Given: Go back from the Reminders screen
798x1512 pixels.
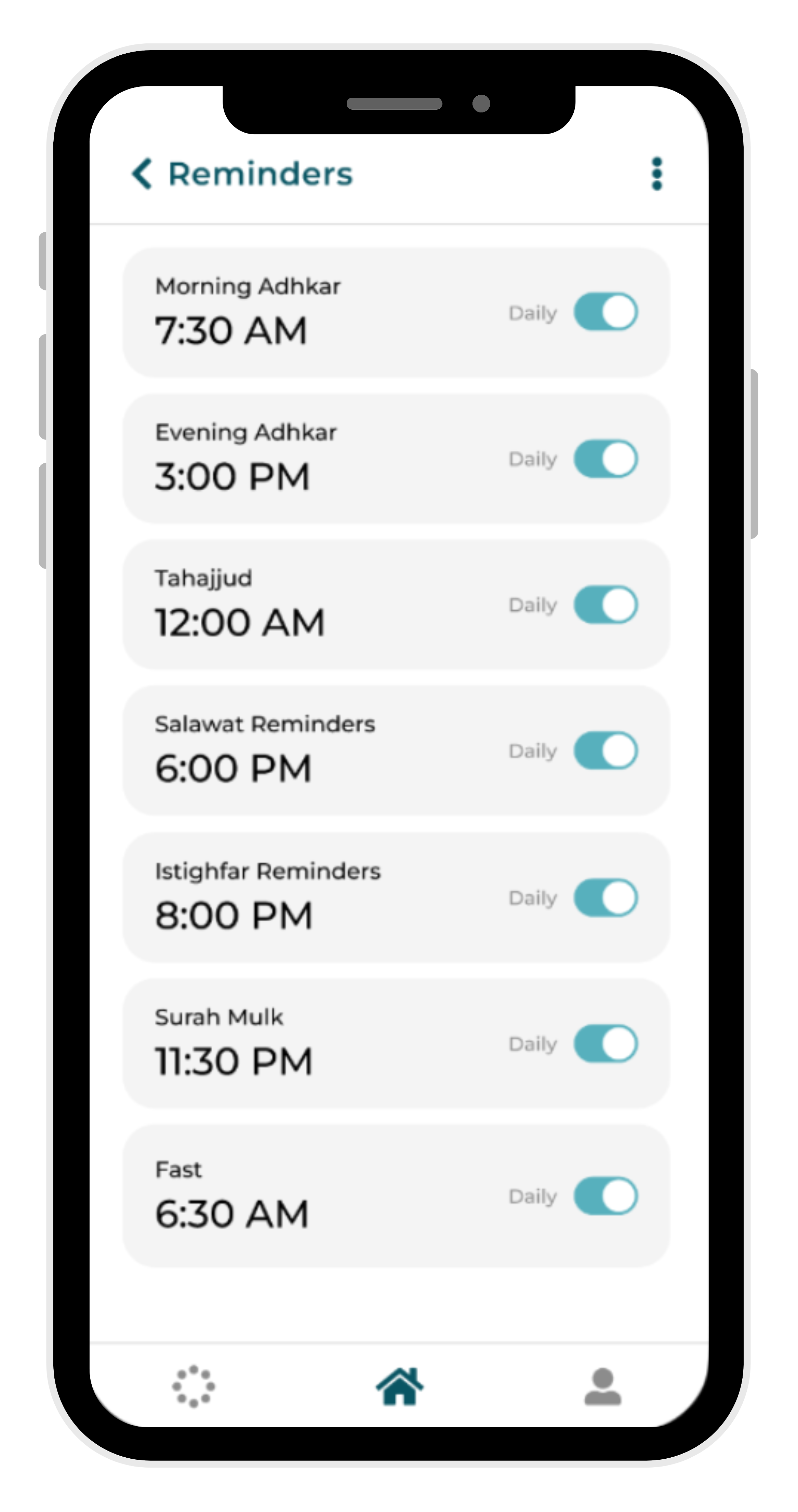Looking at the screenshot, I should coord(142,174).
